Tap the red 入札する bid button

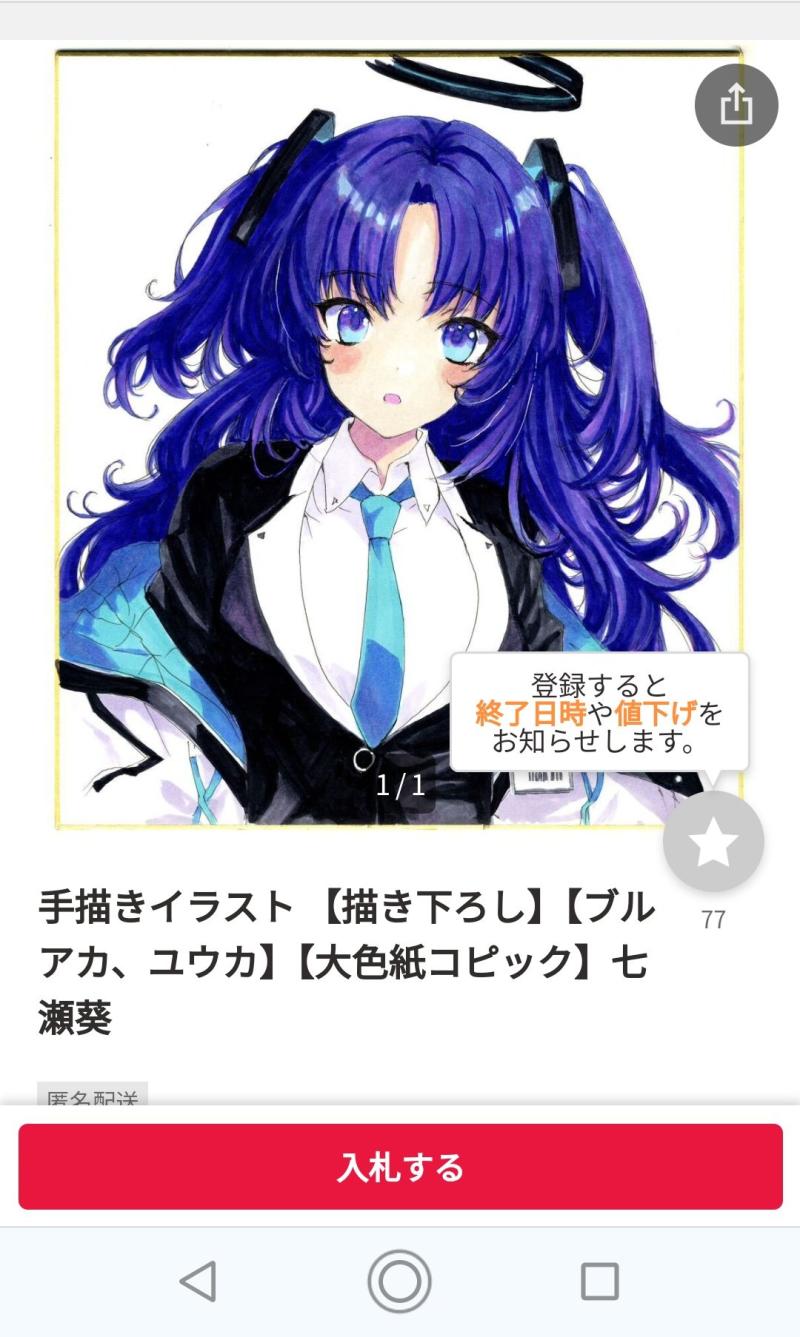point(400,1166)
